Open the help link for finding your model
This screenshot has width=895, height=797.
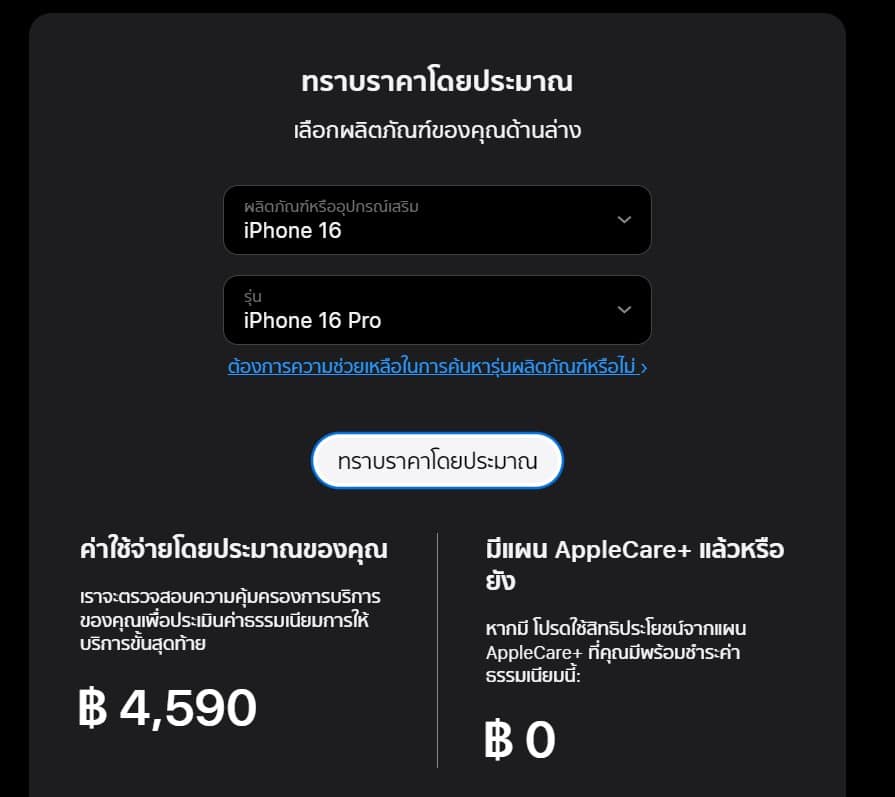437,367
